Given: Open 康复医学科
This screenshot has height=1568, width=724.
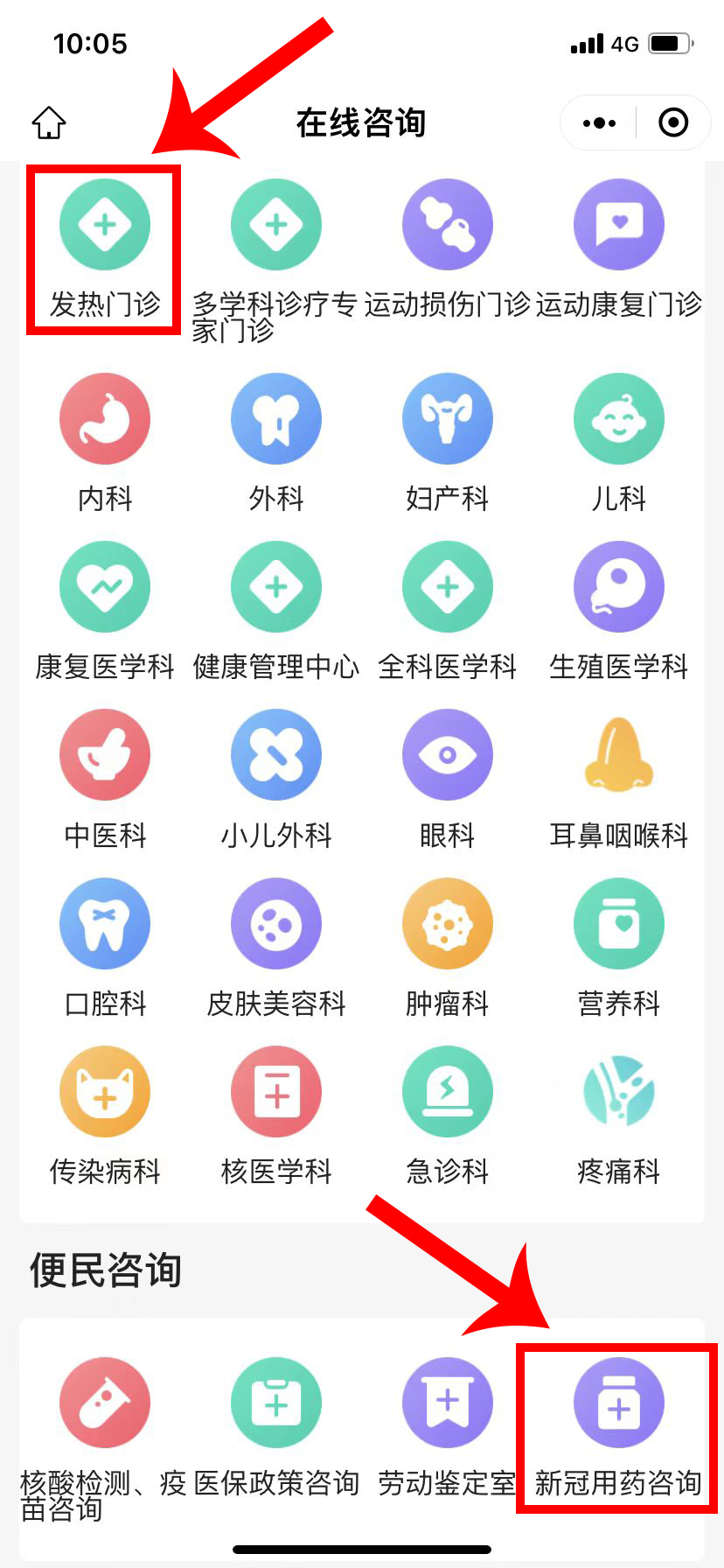Looking at the screenshot, I should click(x=105, y=612).
